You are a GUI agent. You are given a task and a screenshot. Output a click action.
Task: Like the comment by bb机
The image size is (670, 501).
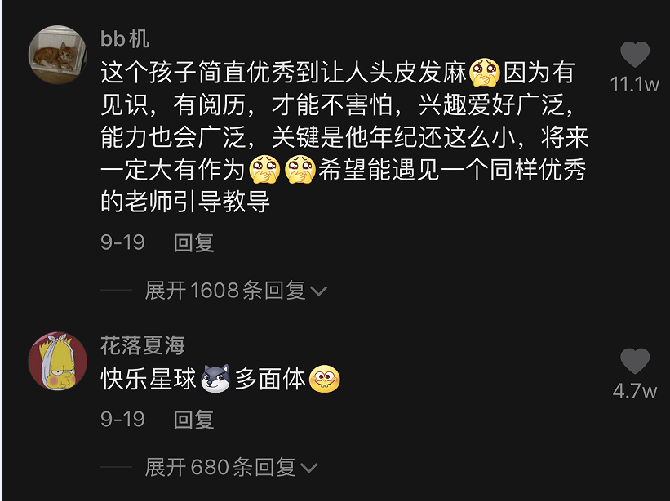coord(634,56)
